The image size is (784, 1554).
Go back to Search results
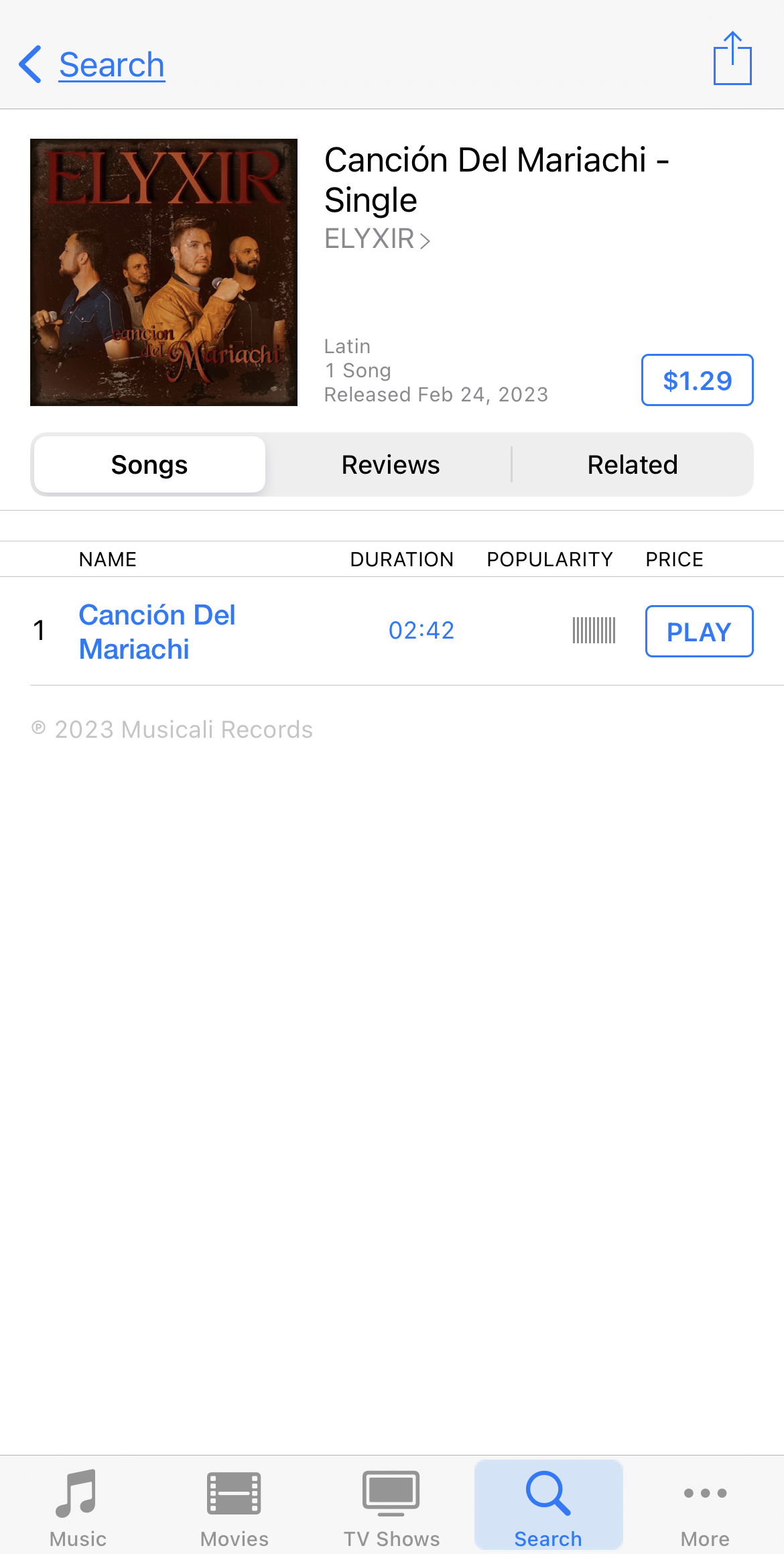tap(92, 65)
